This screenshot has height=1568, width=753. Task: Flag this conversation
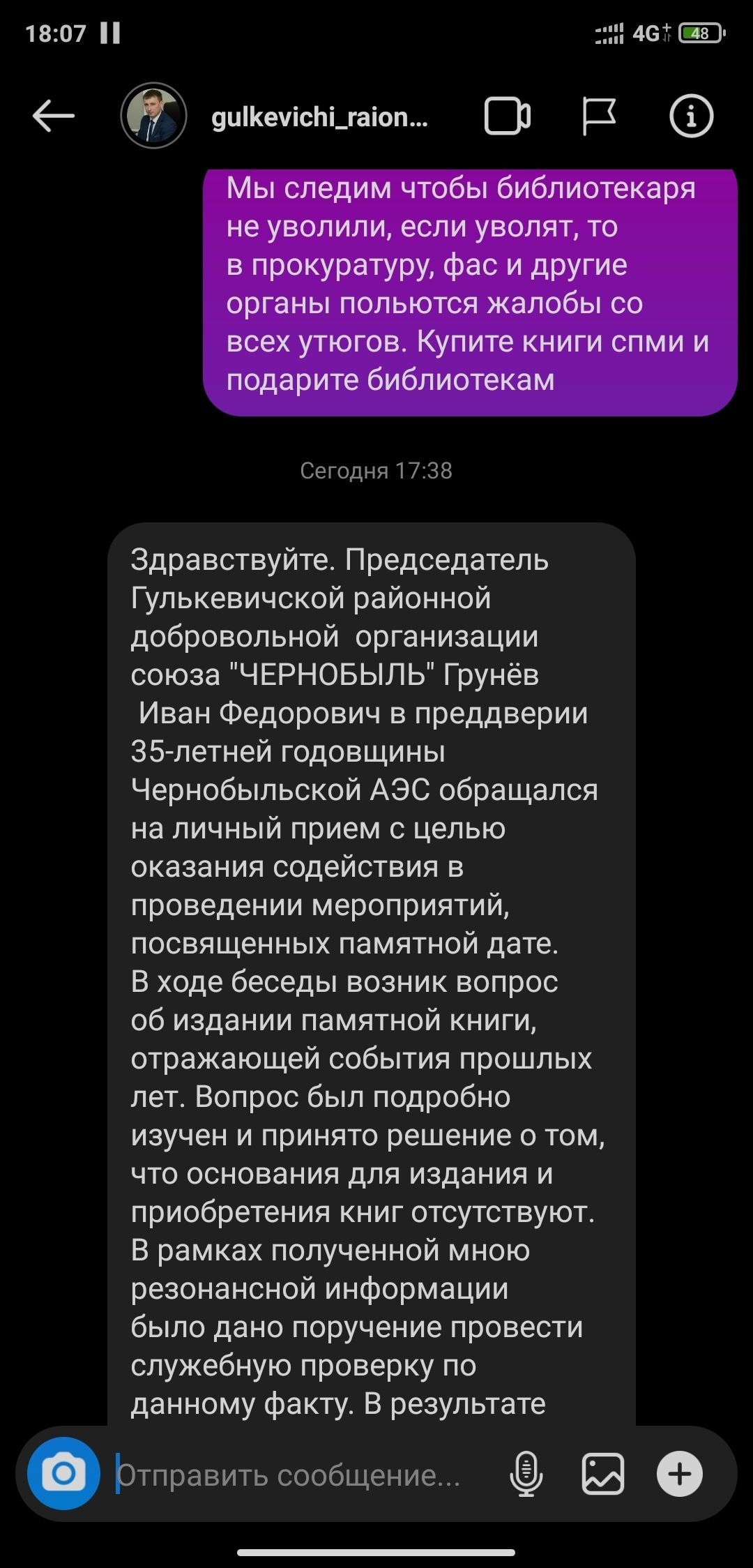coord(598,116)
